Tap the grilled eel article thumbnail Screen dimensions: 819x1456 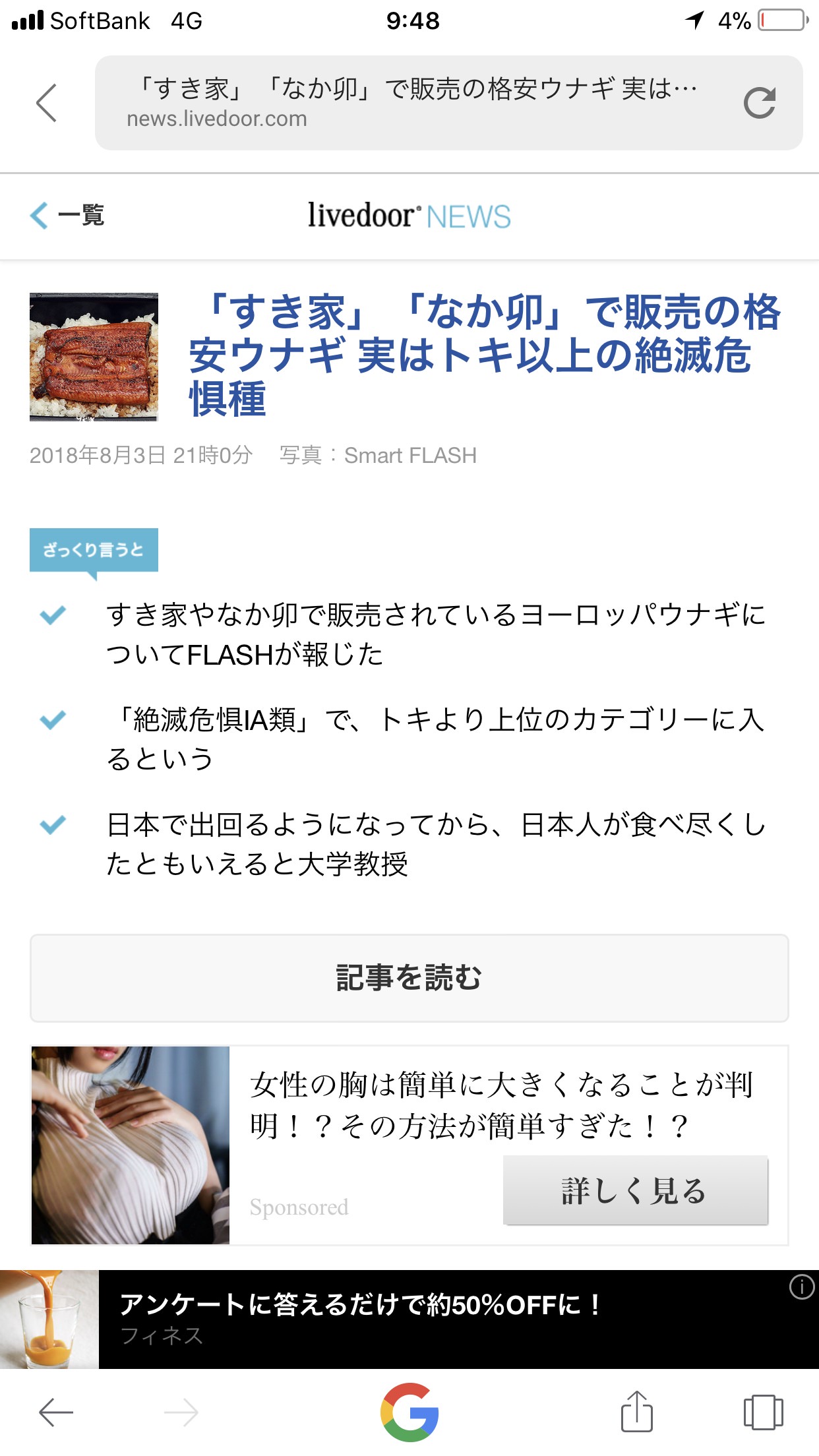pos(94,357)
